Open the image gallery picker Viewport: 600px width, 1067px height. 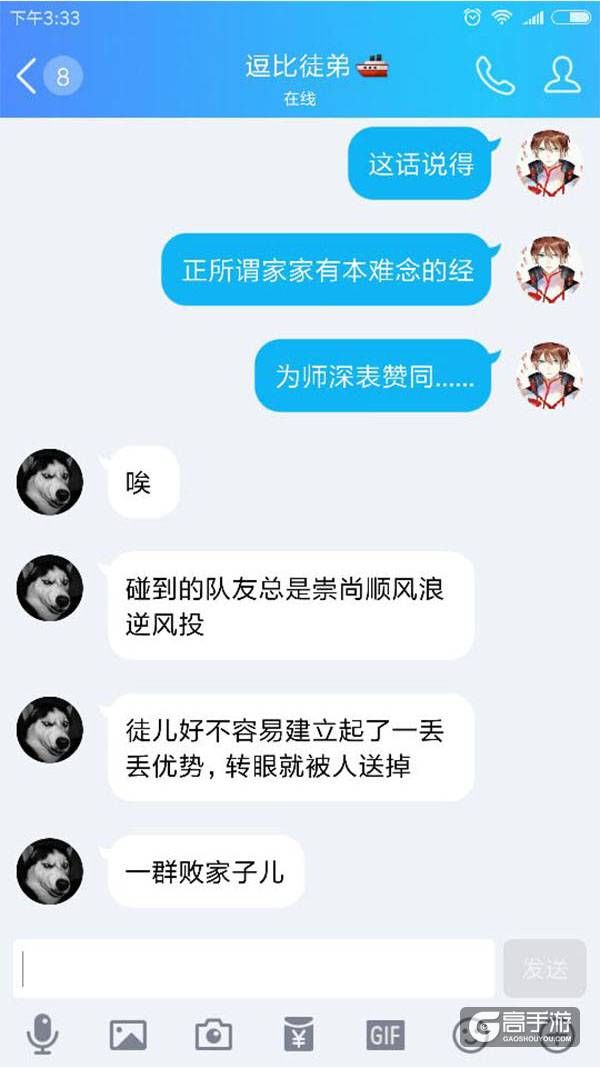128,1034
